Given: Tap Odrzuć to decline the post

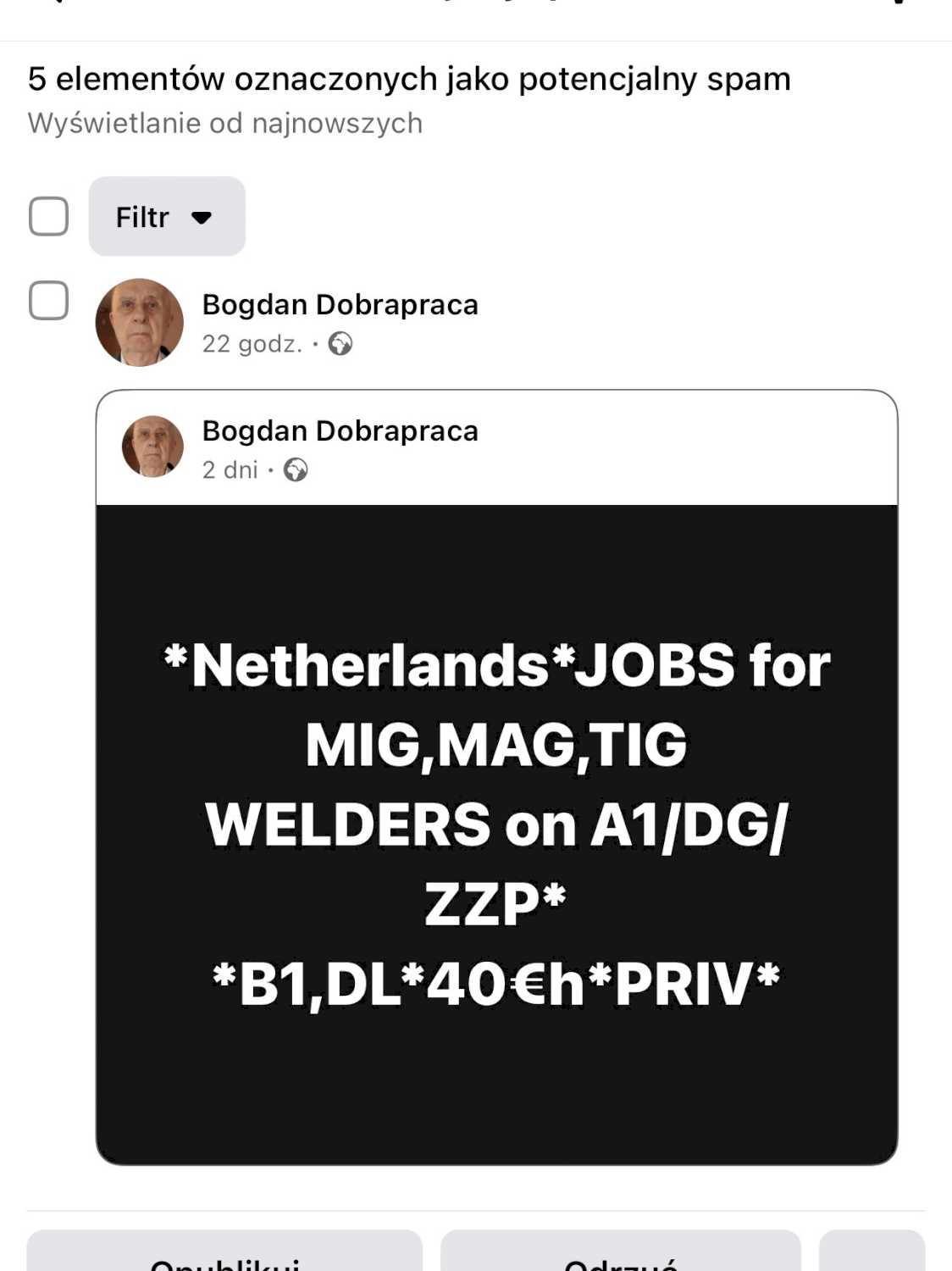Looking at the screenshot, I should click(x=620, y=1256).
